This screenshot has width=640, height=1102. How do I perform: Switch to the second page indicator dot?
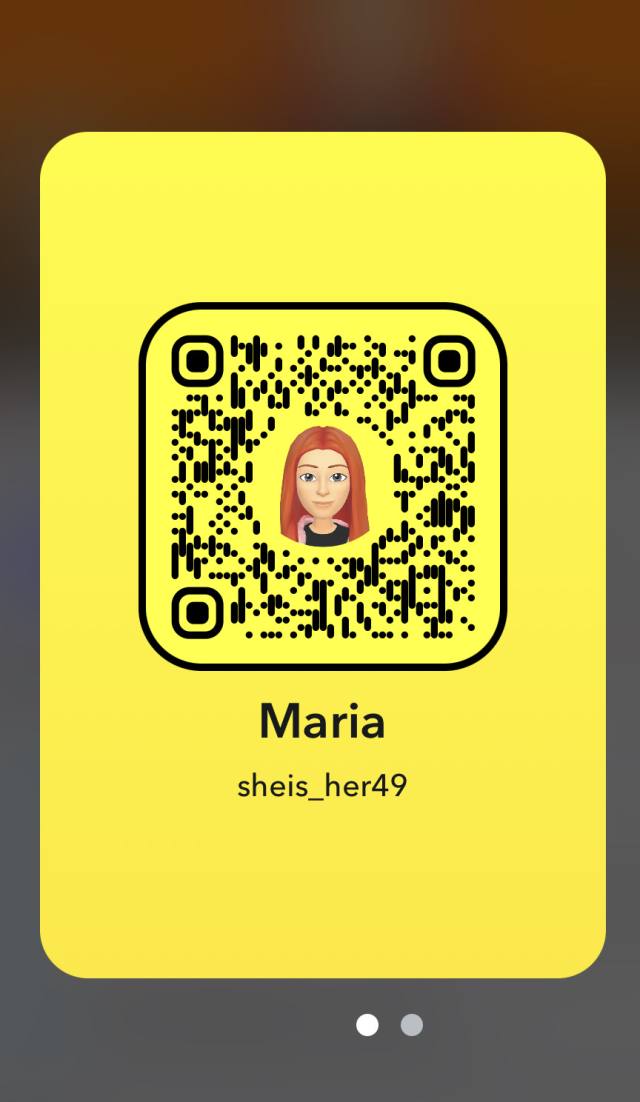click(x=411, y=1025)
